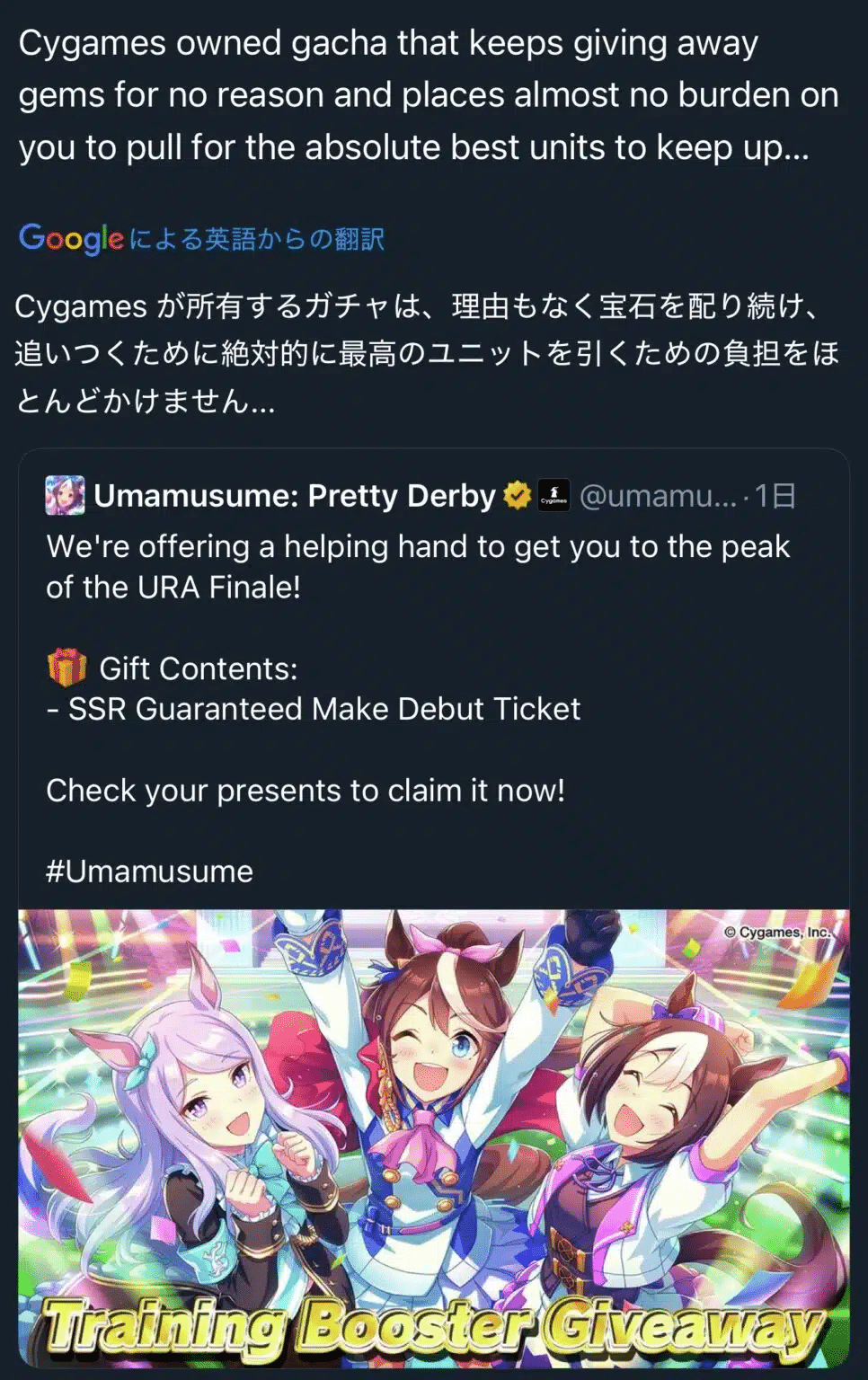
Task: Open the #Umamusume hashtag
Action: pos(149,871)
